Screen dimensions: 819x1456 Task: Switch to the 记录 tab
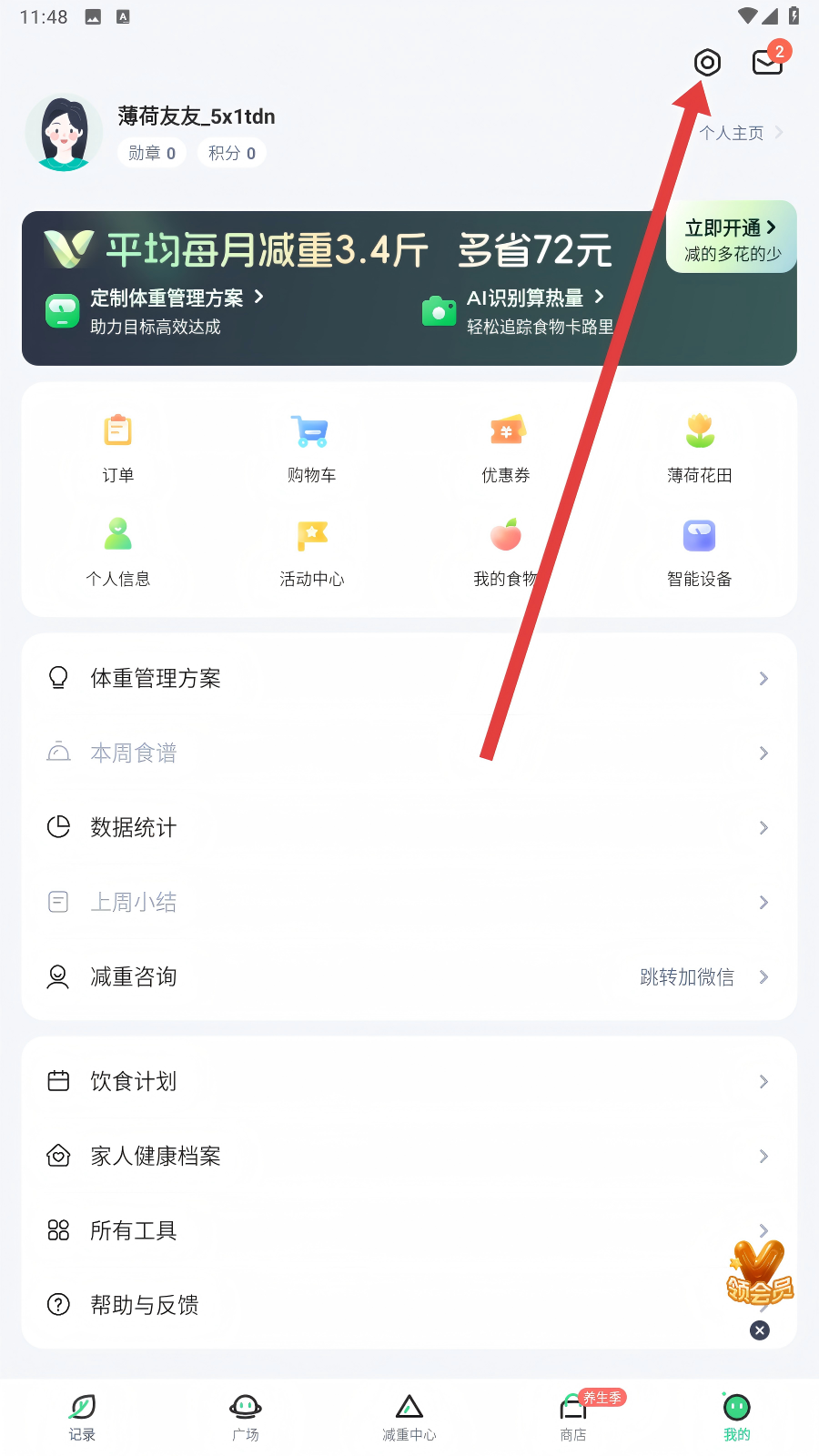[82, 1418]
